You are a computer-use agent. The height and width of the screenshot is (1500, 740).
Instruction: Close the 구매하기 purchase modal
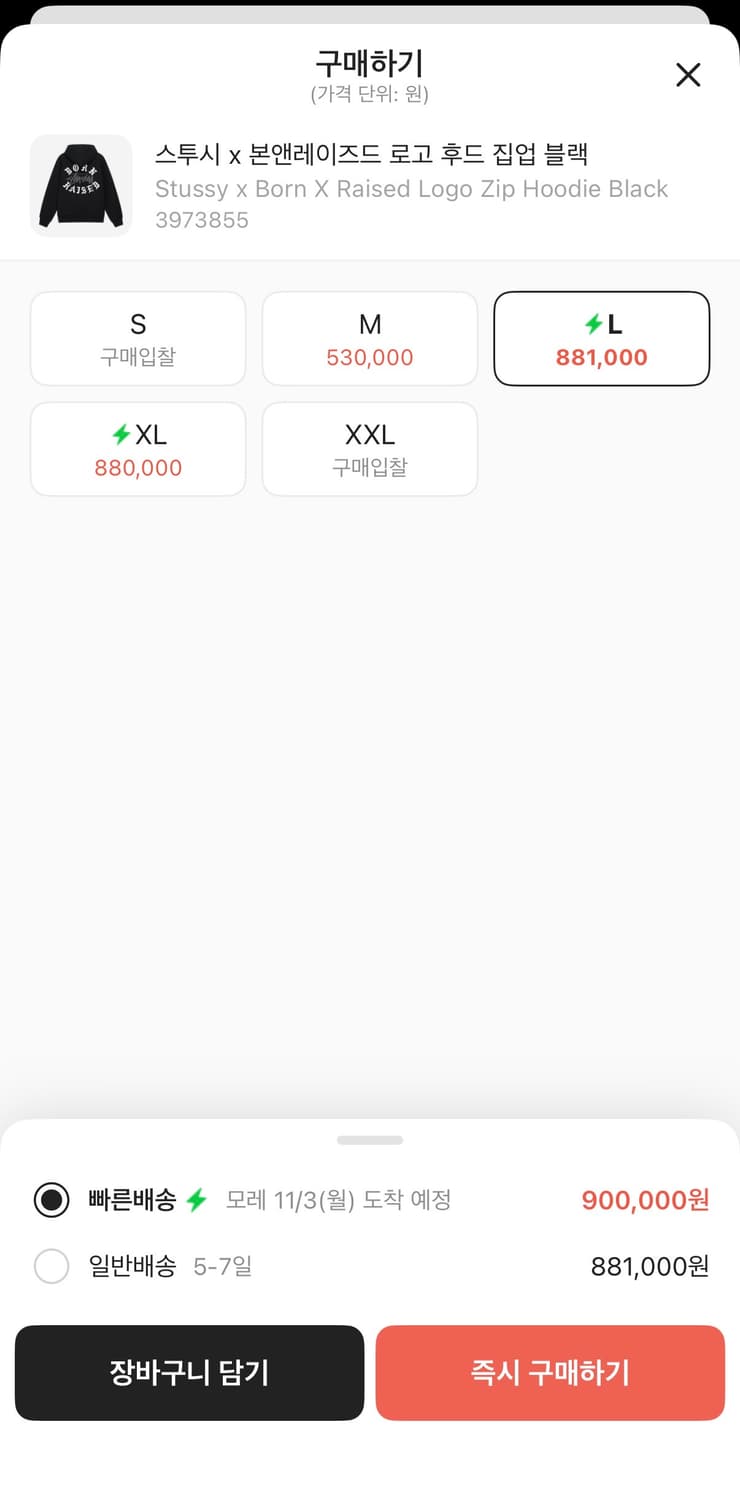tap(688, 74)
